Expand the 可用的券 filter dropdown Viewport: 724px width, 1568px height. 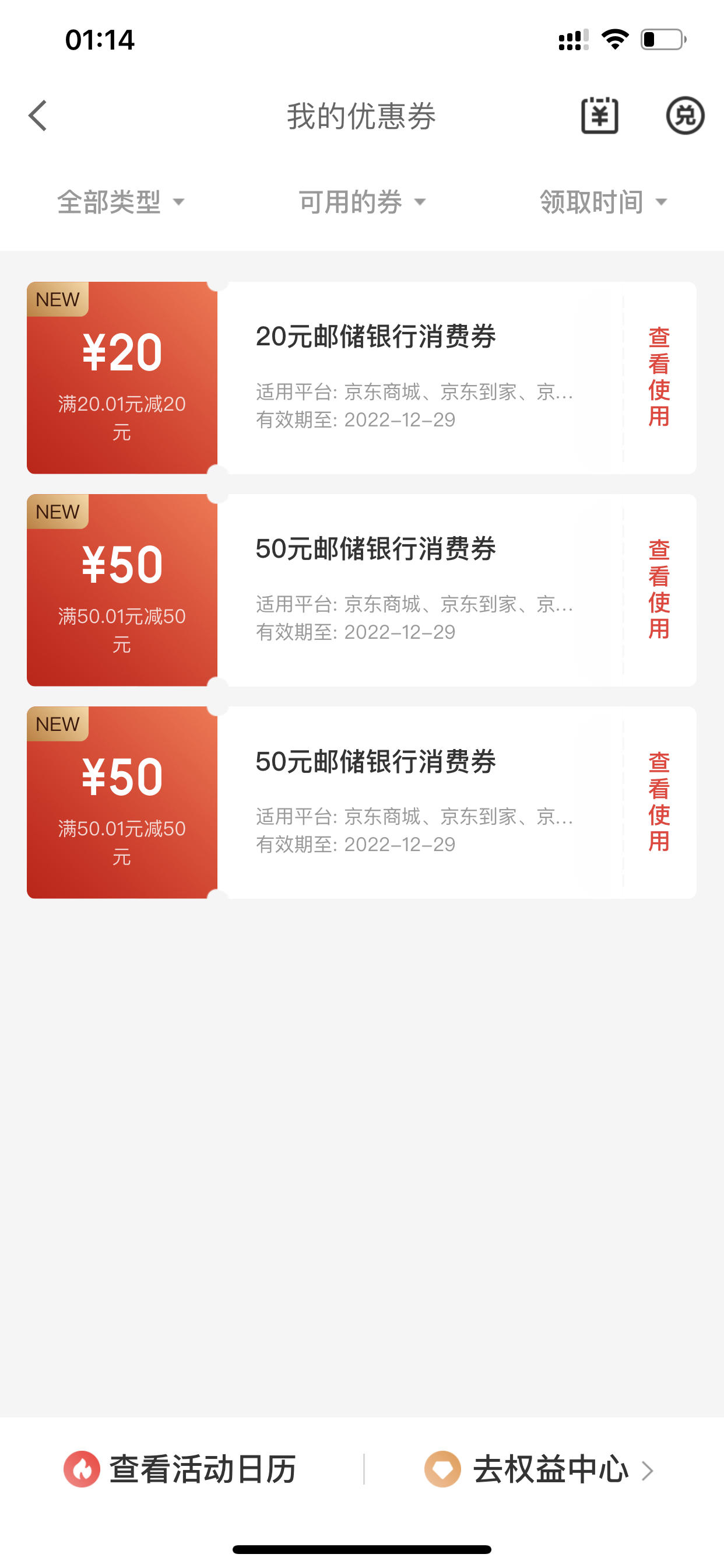point(362,202)
